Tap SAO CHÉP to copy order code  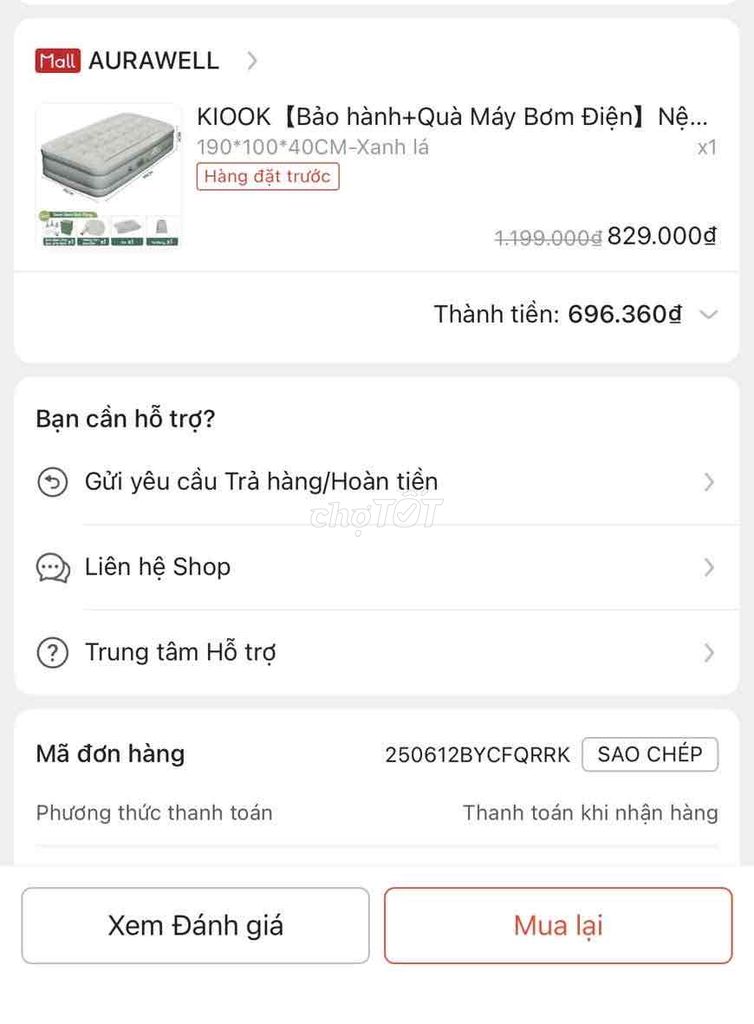[650, 754]
